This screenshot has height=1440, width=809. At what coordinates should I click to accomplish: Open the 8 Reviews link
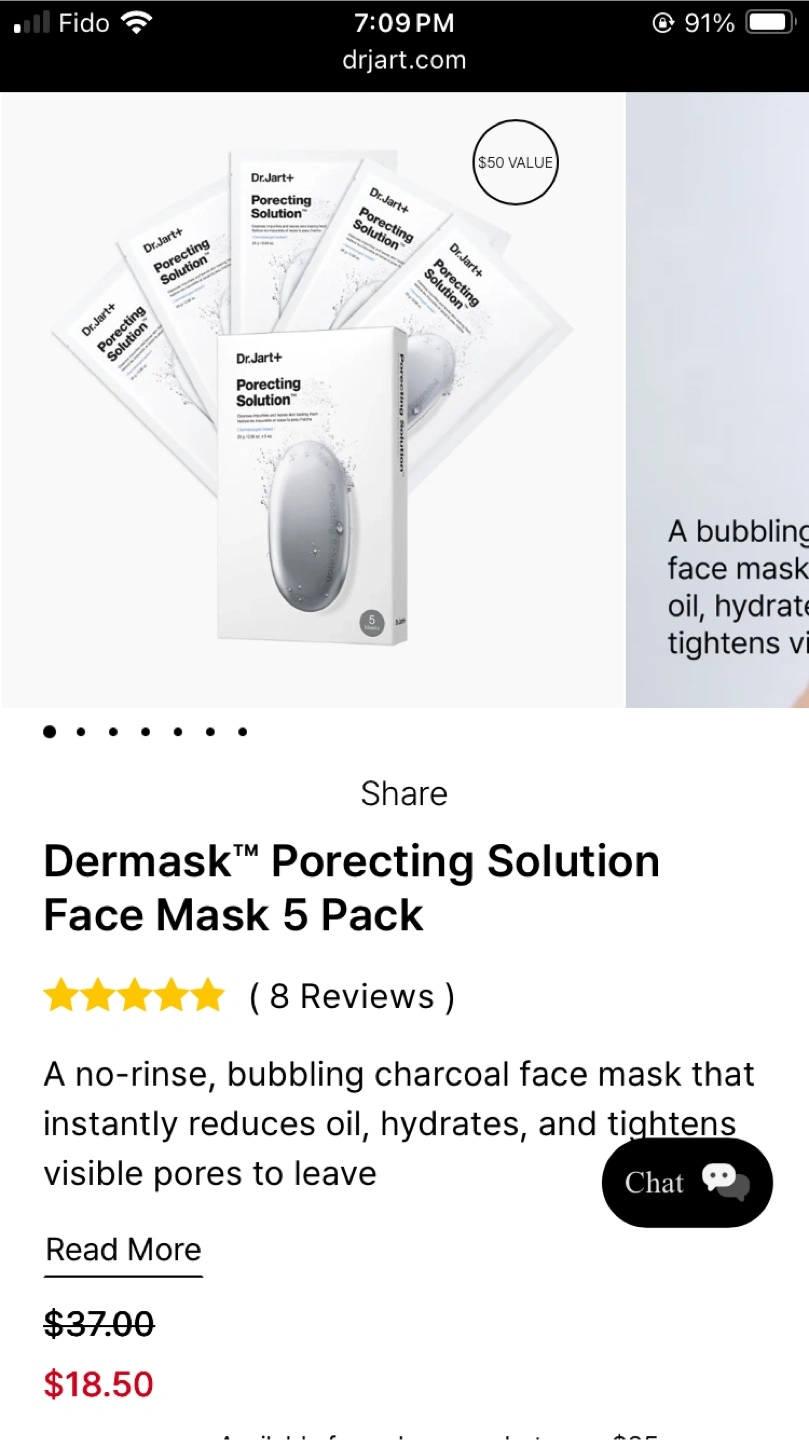point(352,996)
